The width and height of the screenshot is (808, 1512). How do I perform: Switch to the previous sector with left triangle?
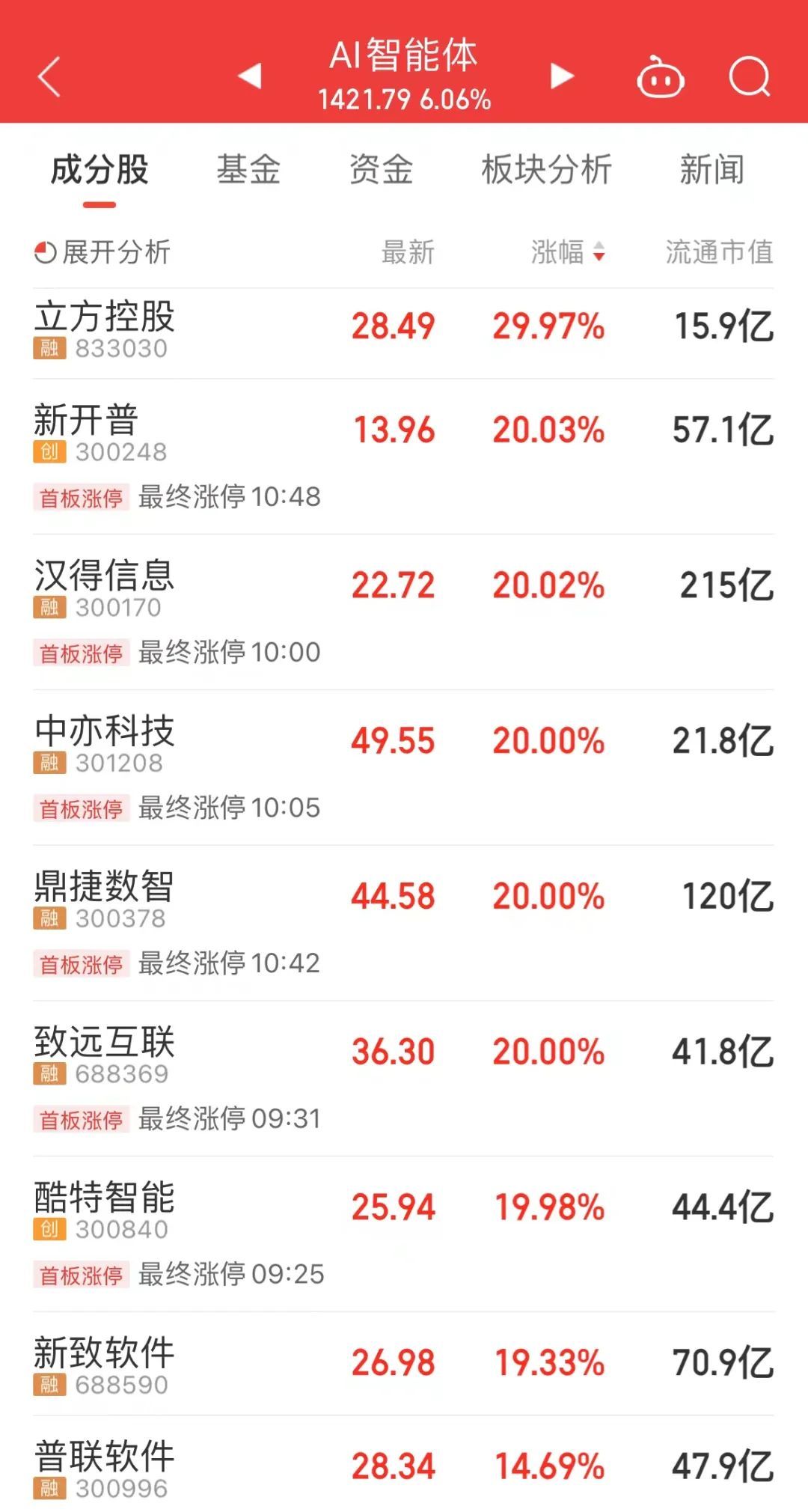click(x=250, y=76)
